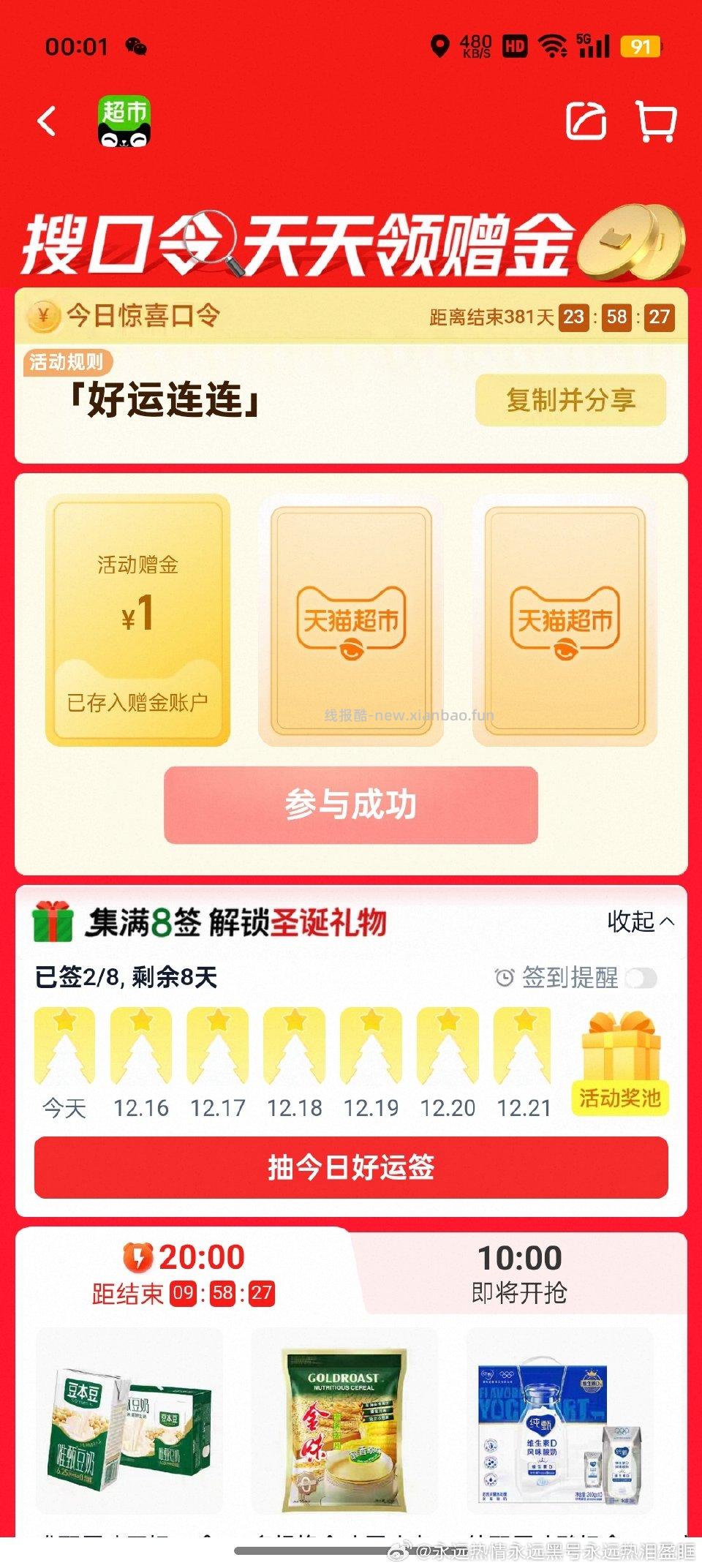Select the 12.18 sign-in star

click(x=294, y=1046)
